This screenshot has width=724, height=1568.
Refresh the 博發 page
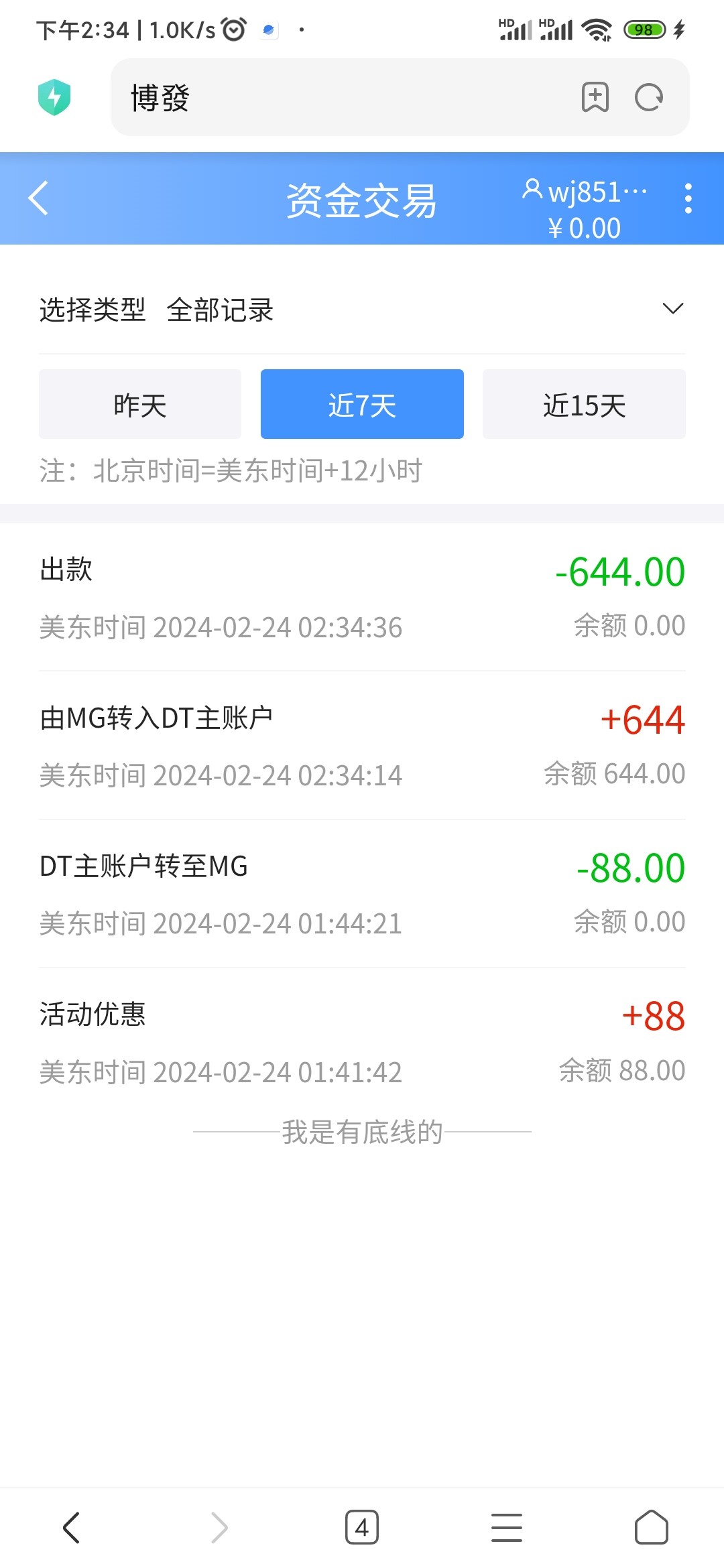(x=647, y=97)
